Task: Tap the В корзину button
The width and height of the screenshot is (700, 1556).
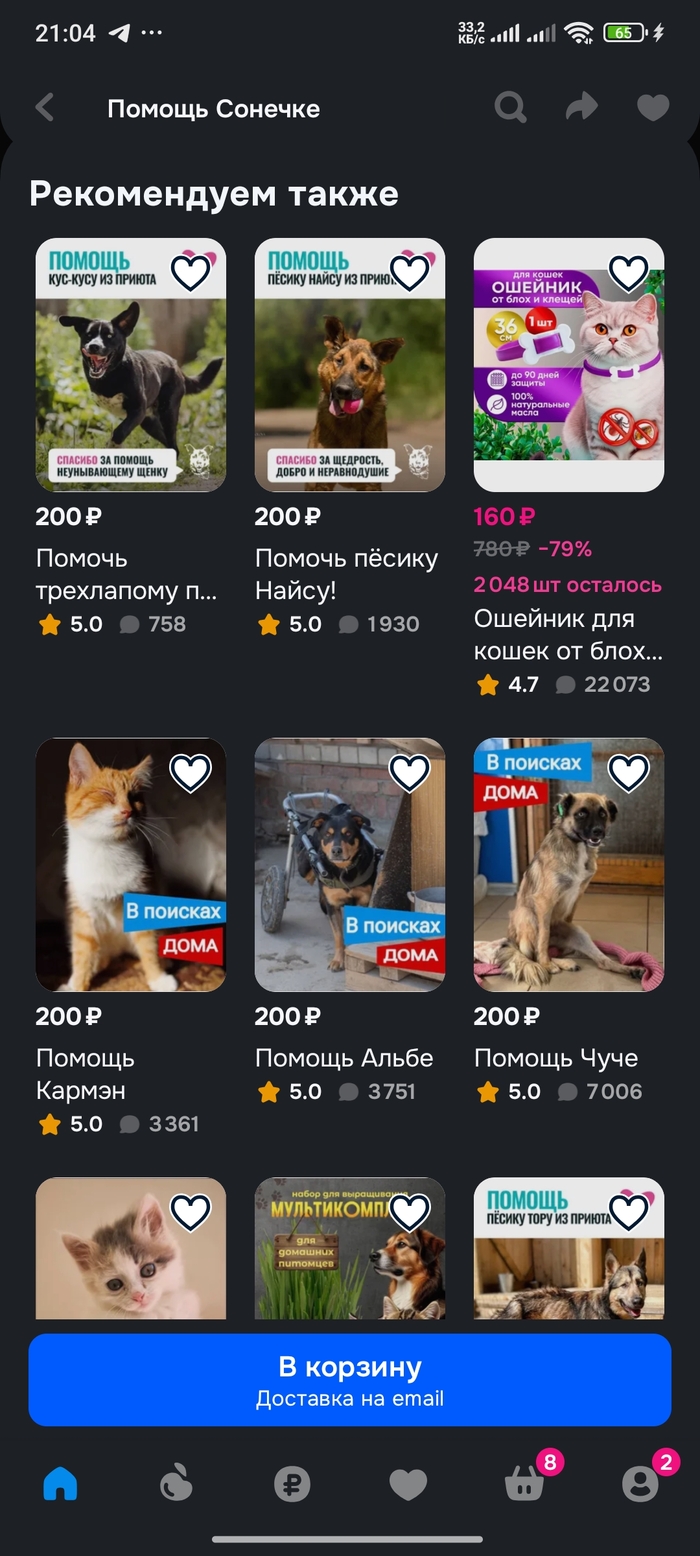Action: (349, 1380)
